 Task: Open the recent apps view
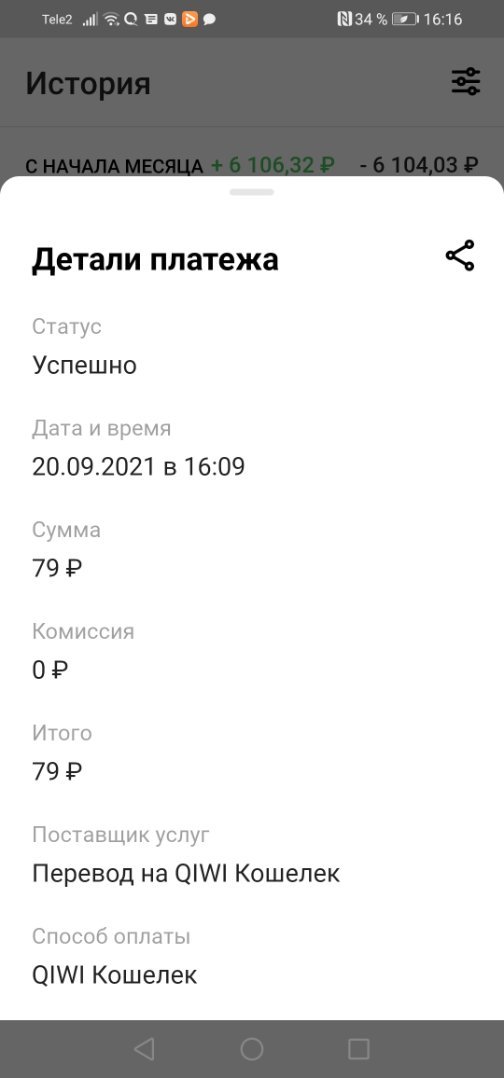coord(359,1048)
